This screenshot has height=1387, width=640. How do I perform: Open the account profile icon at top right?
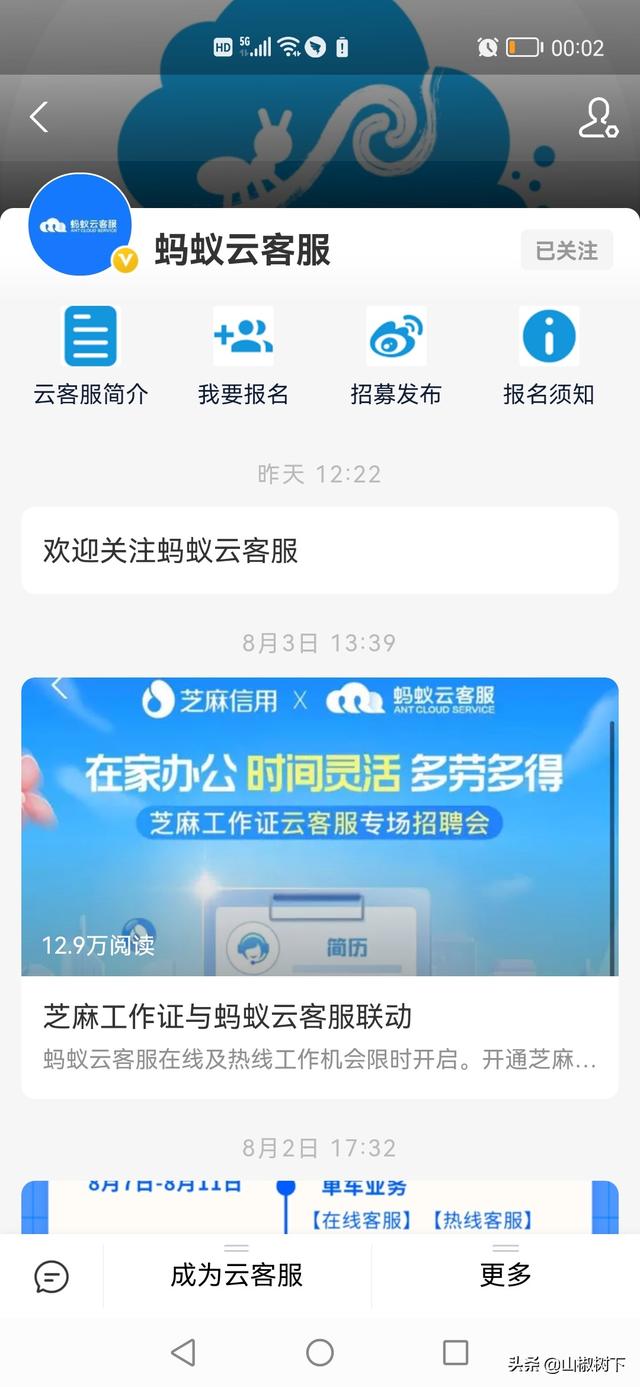pos(597,117)
